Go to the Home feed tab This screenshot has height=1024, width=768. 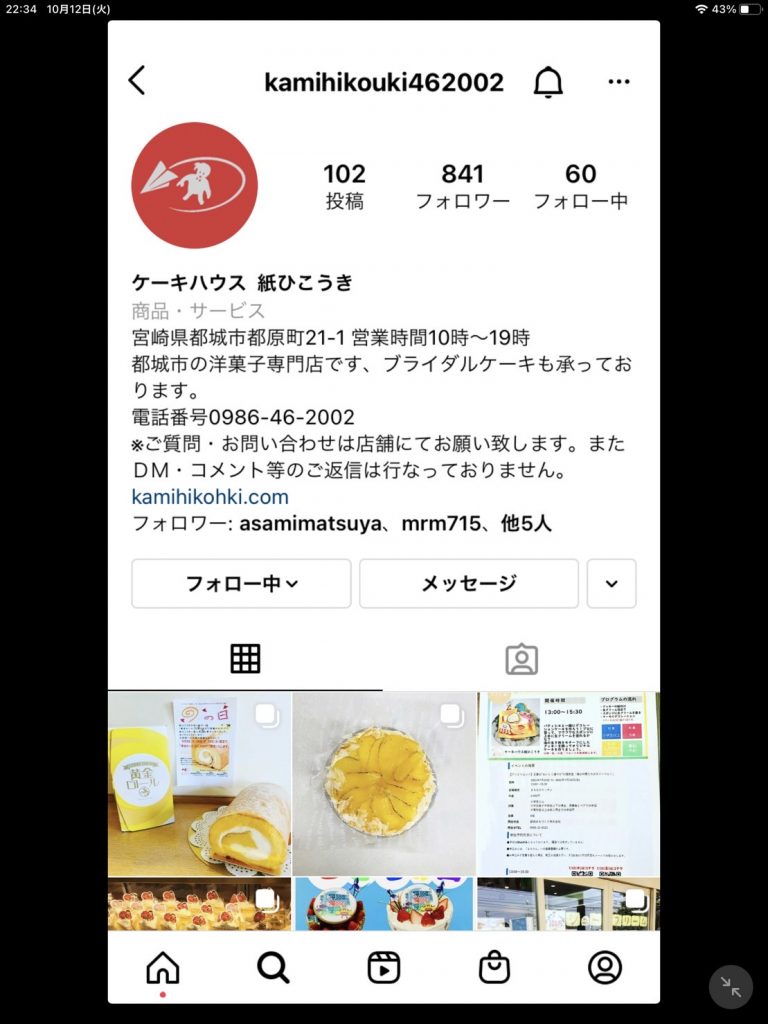coord(162,967)
